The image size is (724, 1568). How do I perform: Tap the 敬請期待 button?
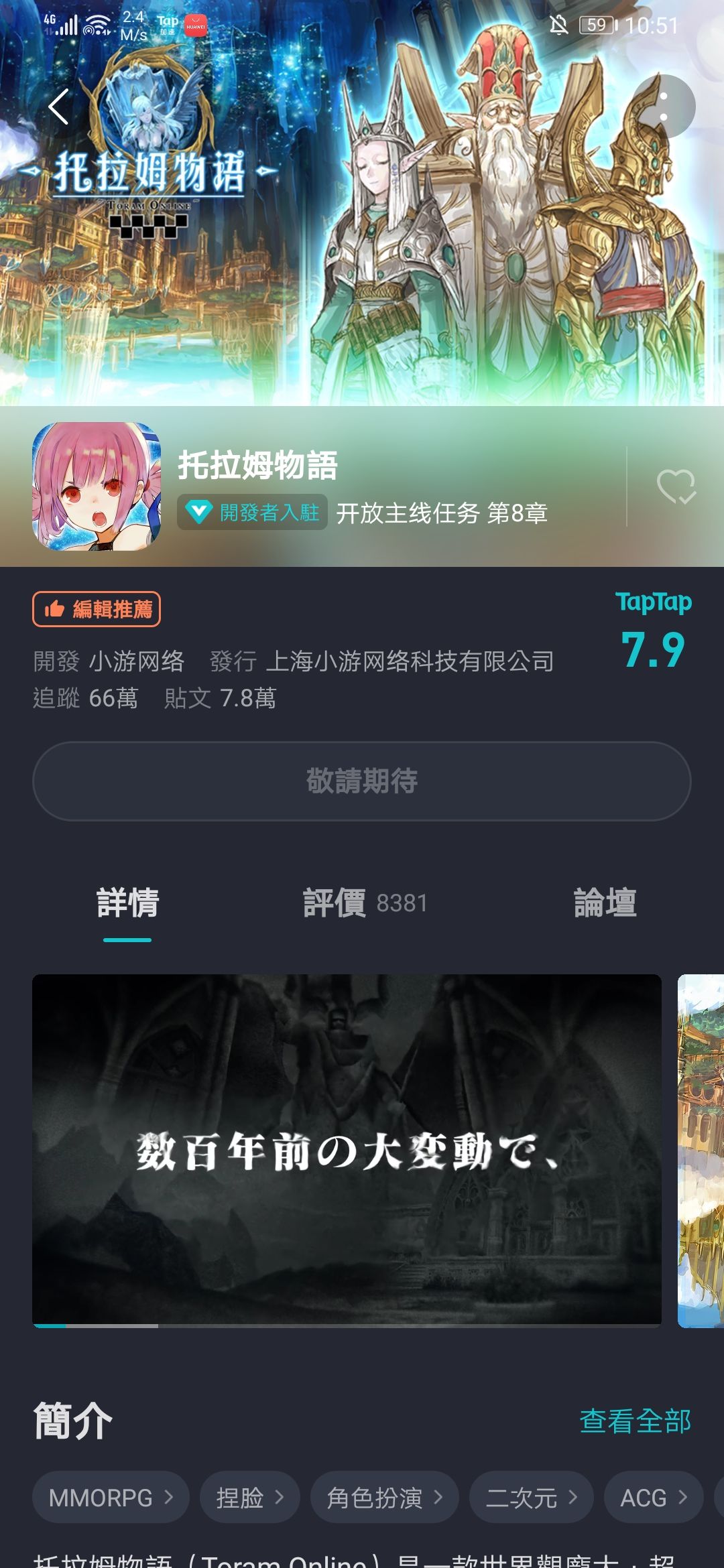point(362,781)
